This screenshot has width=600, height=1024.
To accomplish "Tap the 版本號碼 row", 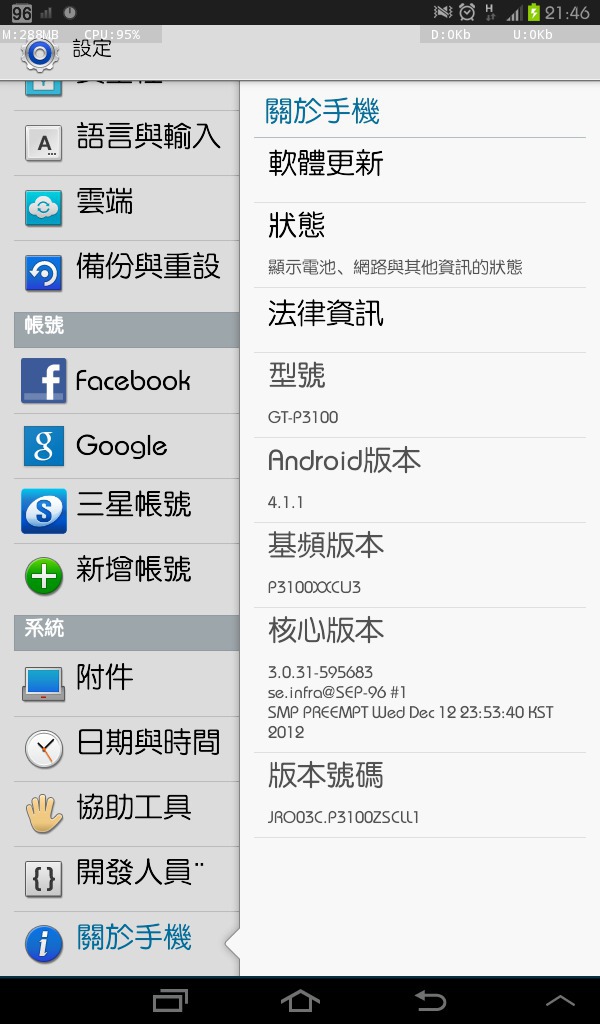I will point(420,795).
